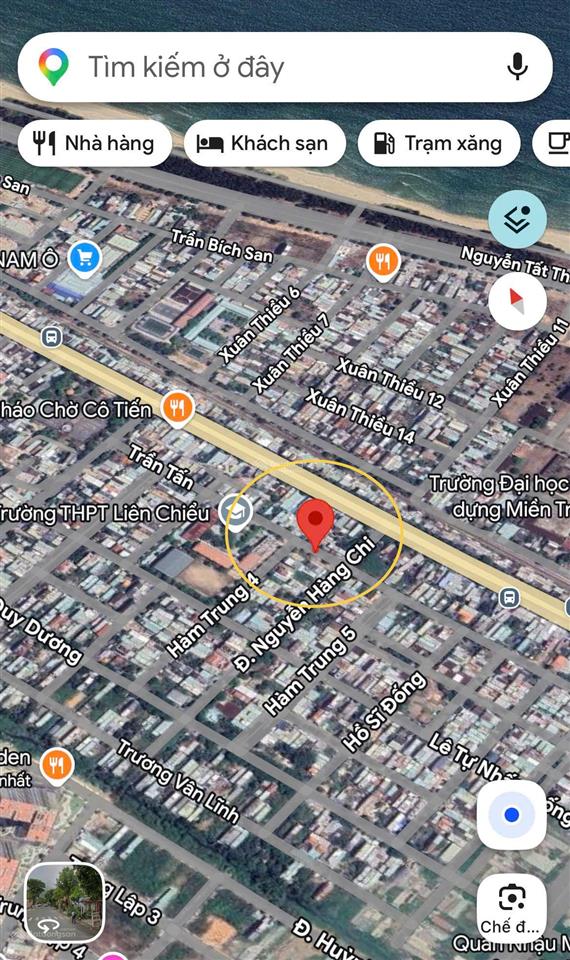Image resolution: width=570 pixels, height=960 pixels.
Task: Open the restaurant marker near Nguyễn Tất Thành
Action: pyautogui.click(x=383, y=263)
